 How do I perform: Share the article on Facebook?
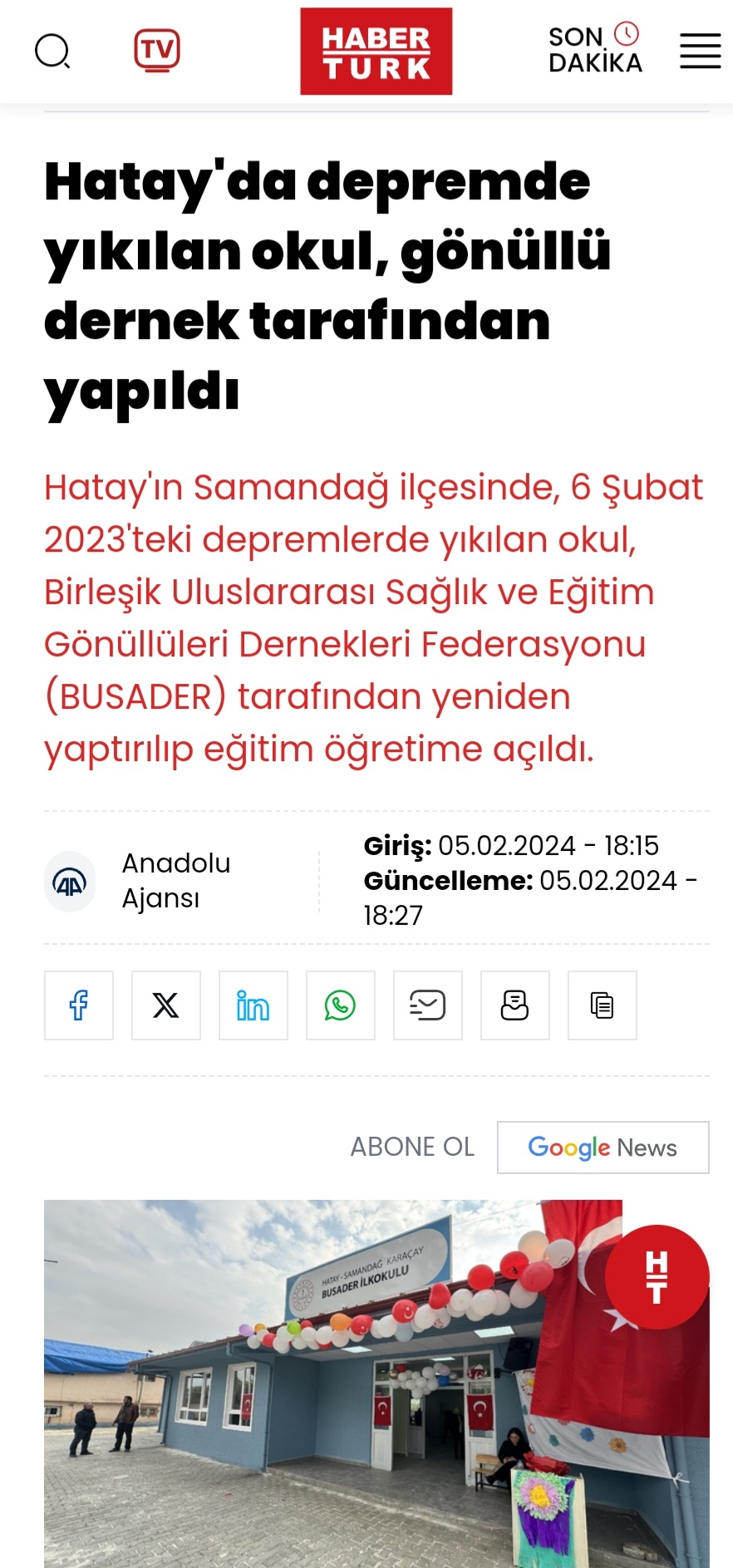[x=79, y=1005]
